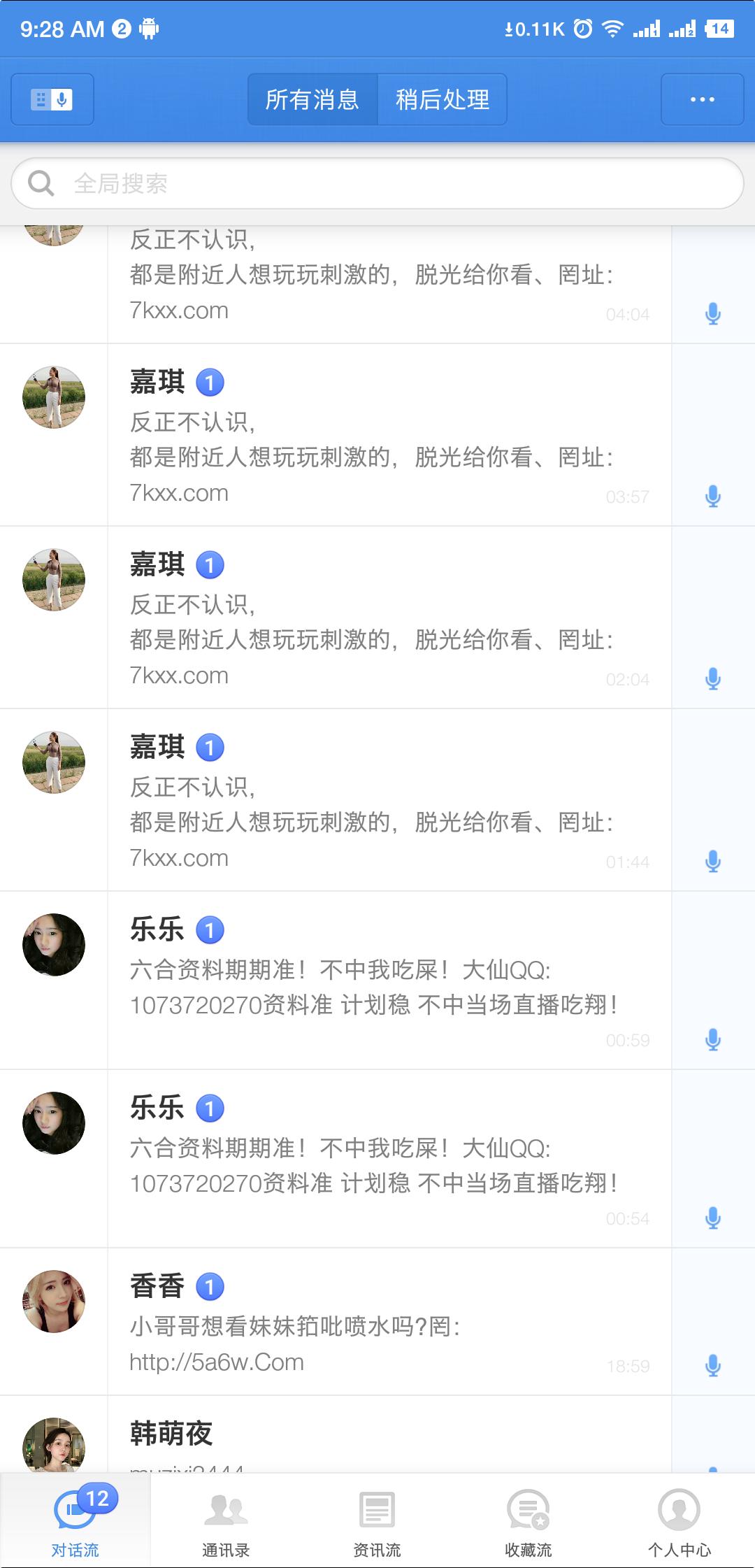The image size is (755, 1568).
Task: Open the overflow menu at top right
Action: coord(702,99)
